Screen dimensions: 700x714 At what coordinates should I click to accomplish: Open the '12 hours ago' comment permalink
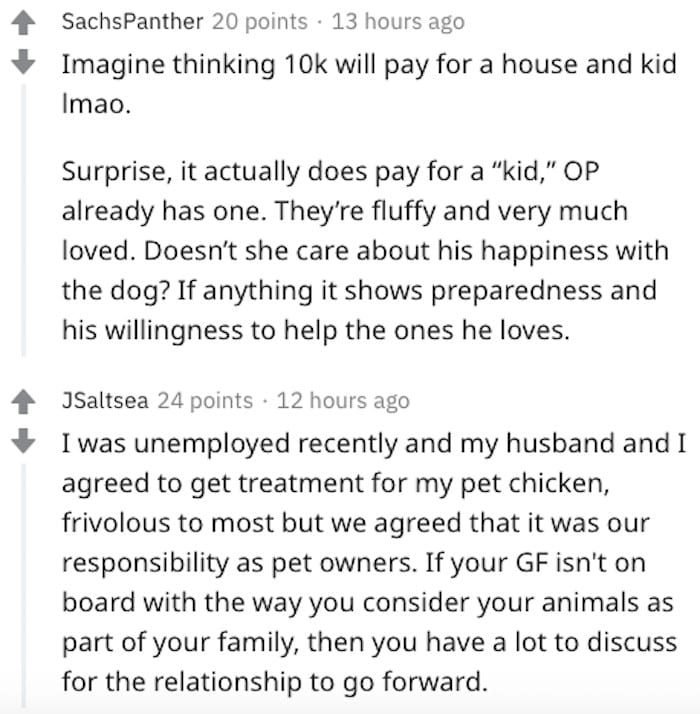click(x=342, y=401)
